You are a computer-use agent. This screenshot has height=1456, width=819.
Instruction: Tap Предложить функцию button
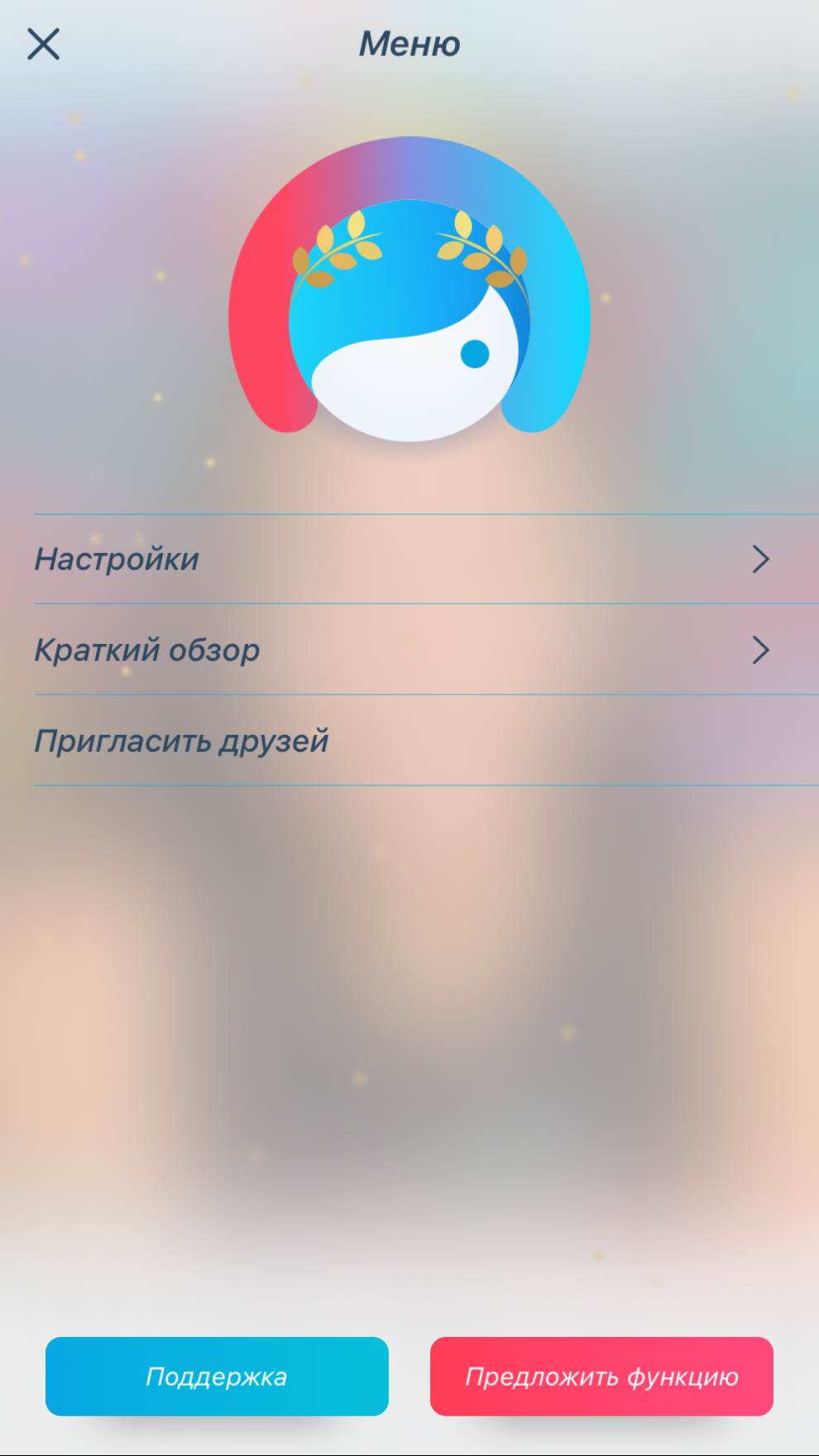pos(601,1377)
